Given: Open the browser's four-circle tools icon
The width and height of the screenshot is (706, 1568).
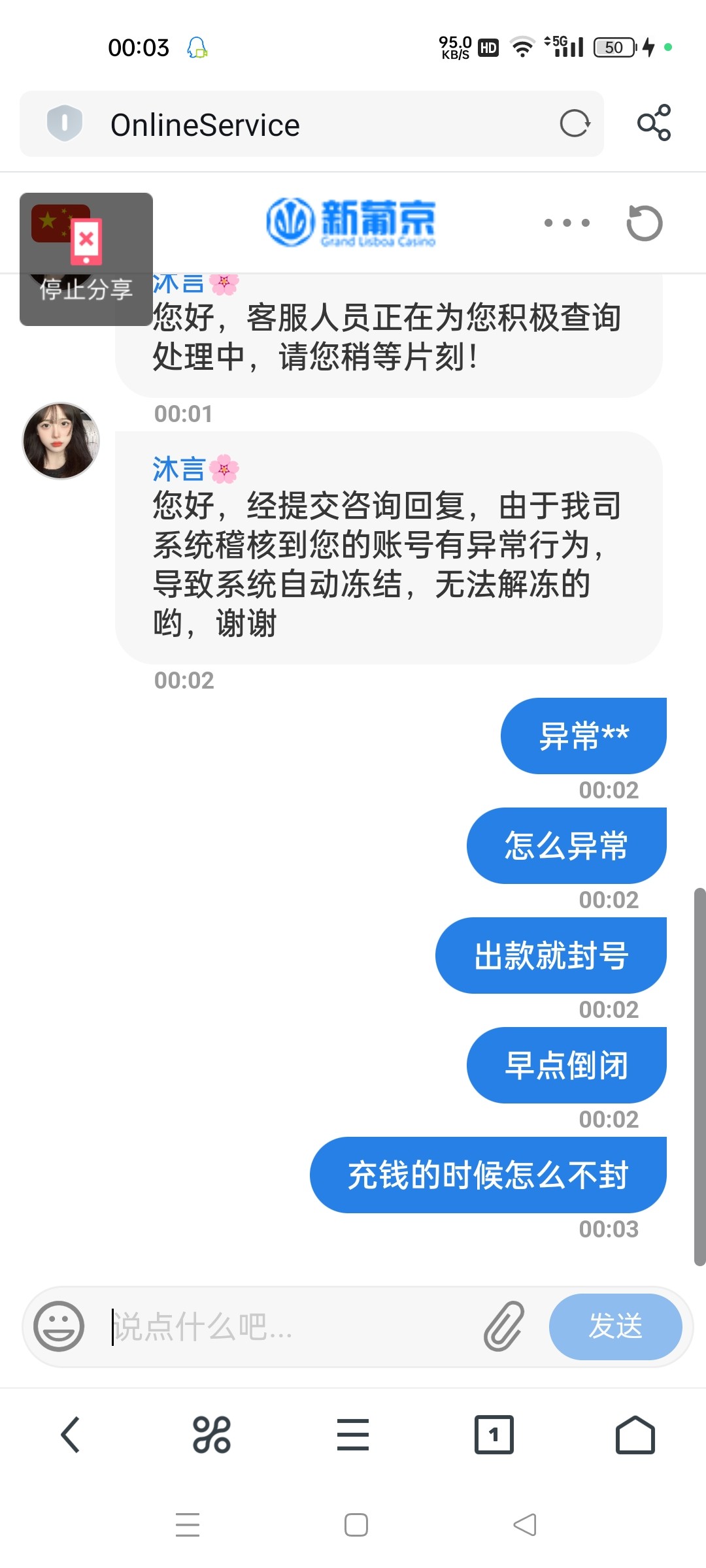Looking at the screenshot, I should [212, 1435].
